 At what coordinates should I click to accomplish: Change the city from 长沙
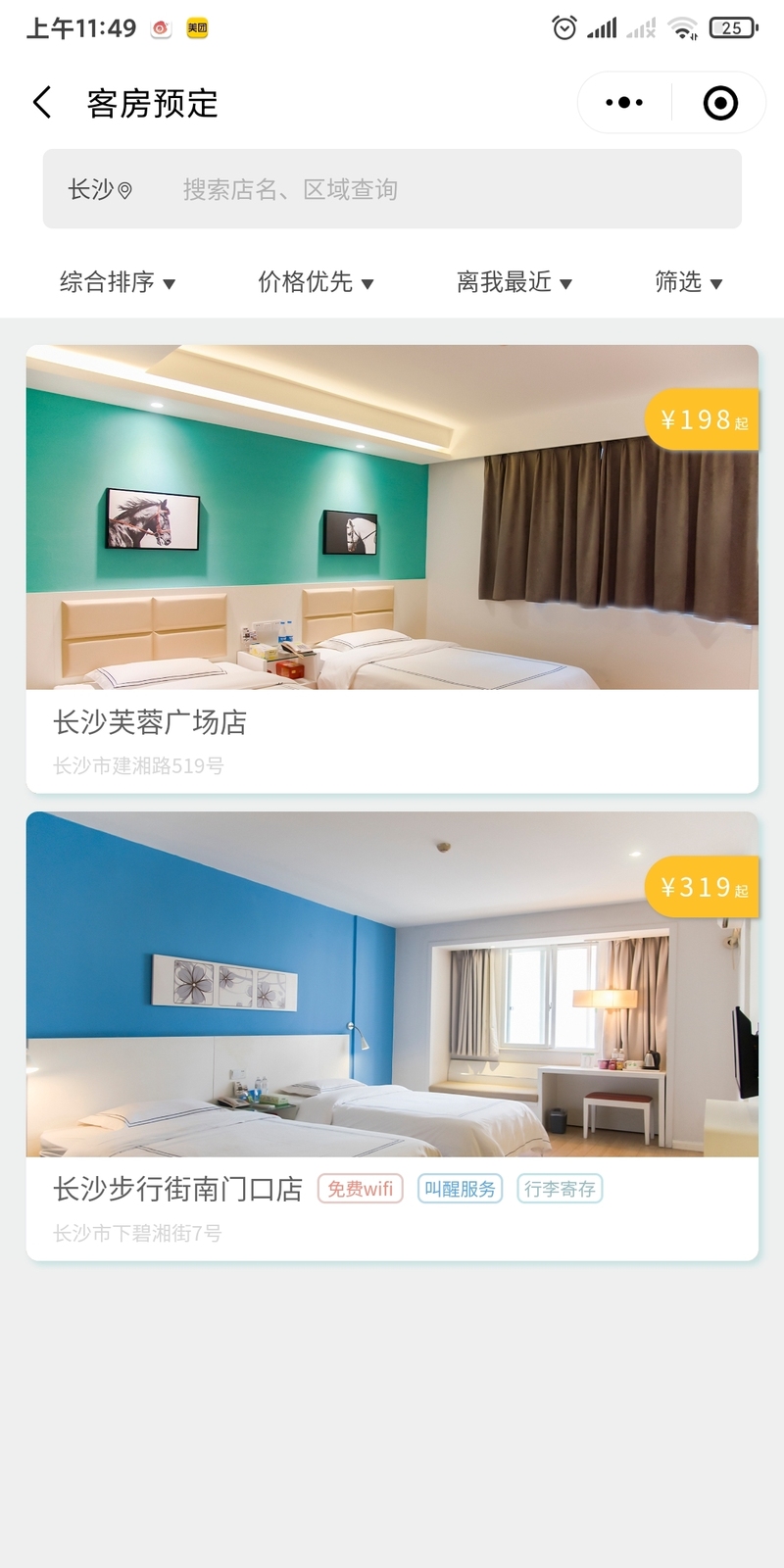tap(99, 189)
